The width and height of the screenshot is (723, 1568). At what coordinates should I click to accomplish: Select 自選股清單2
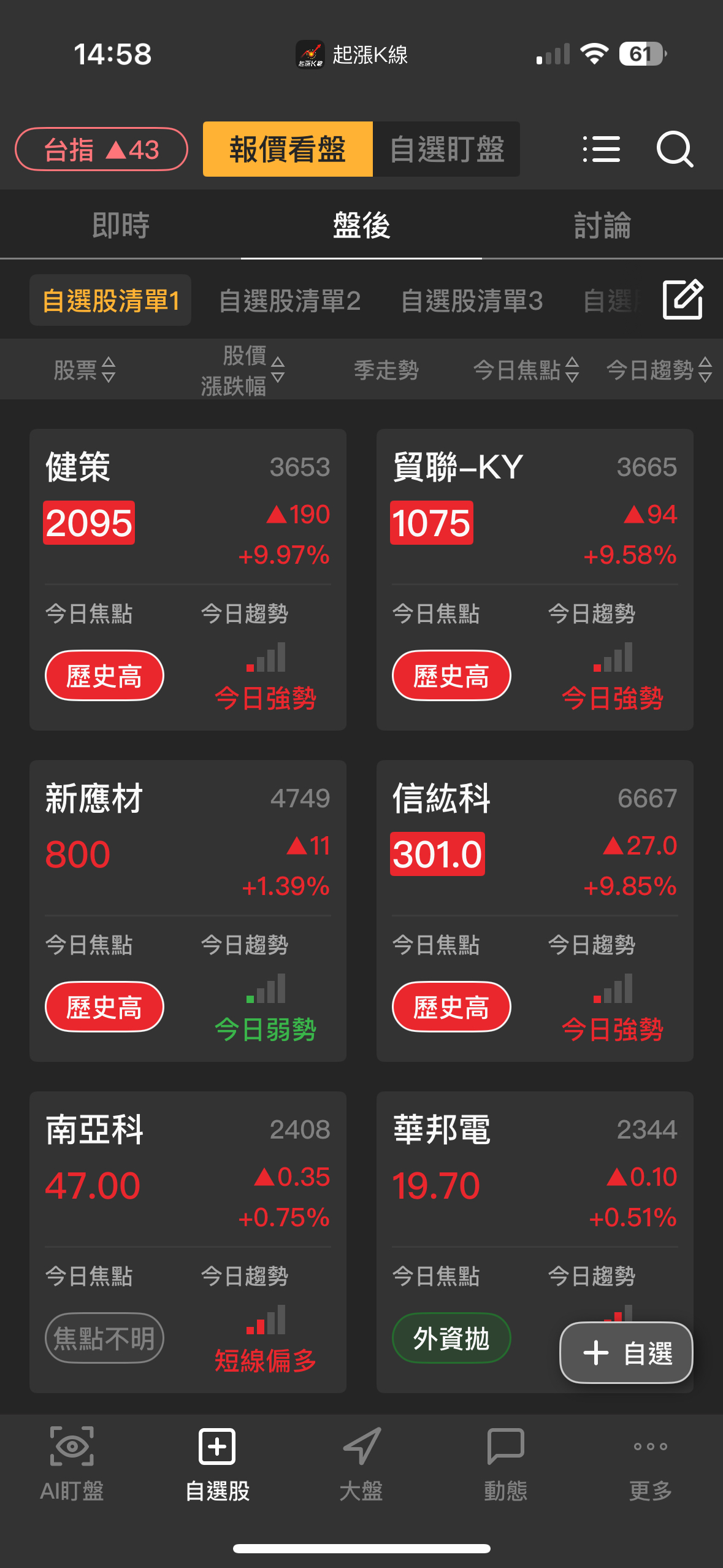[289, 301]
